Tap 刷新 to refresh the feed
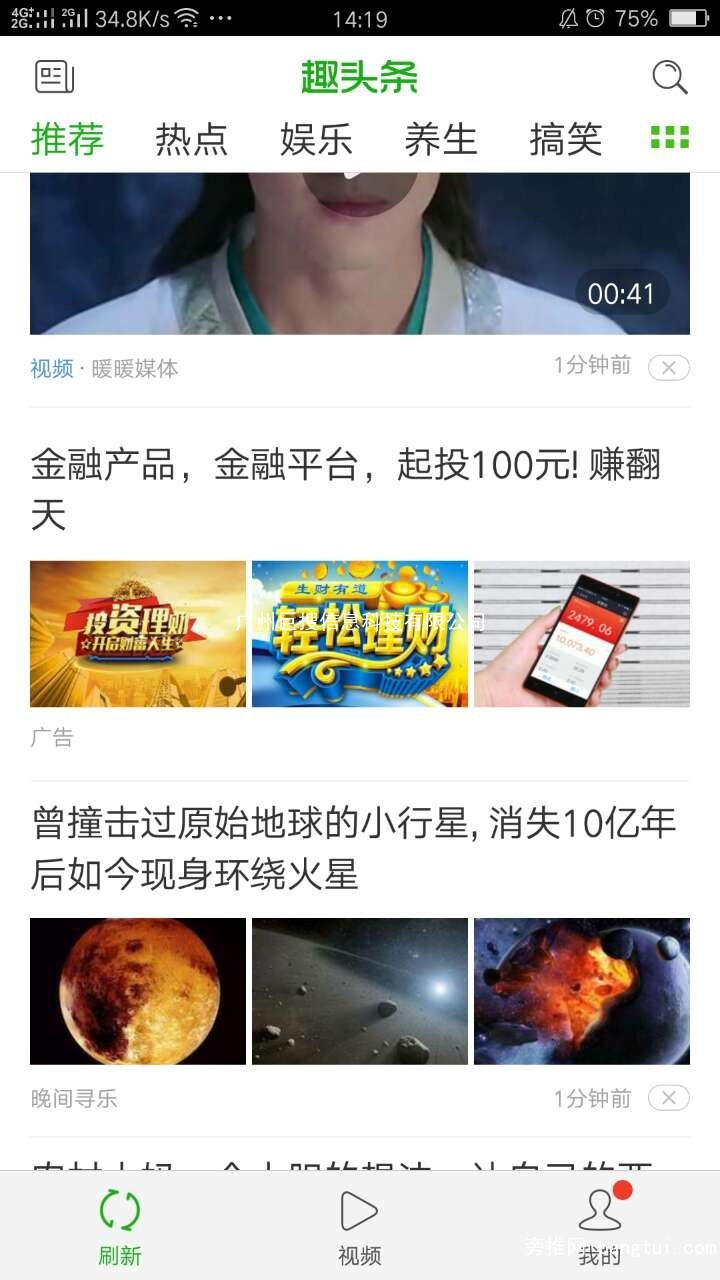Image resolution: width=720 pixels, height=1280 pixels. 120,1226
